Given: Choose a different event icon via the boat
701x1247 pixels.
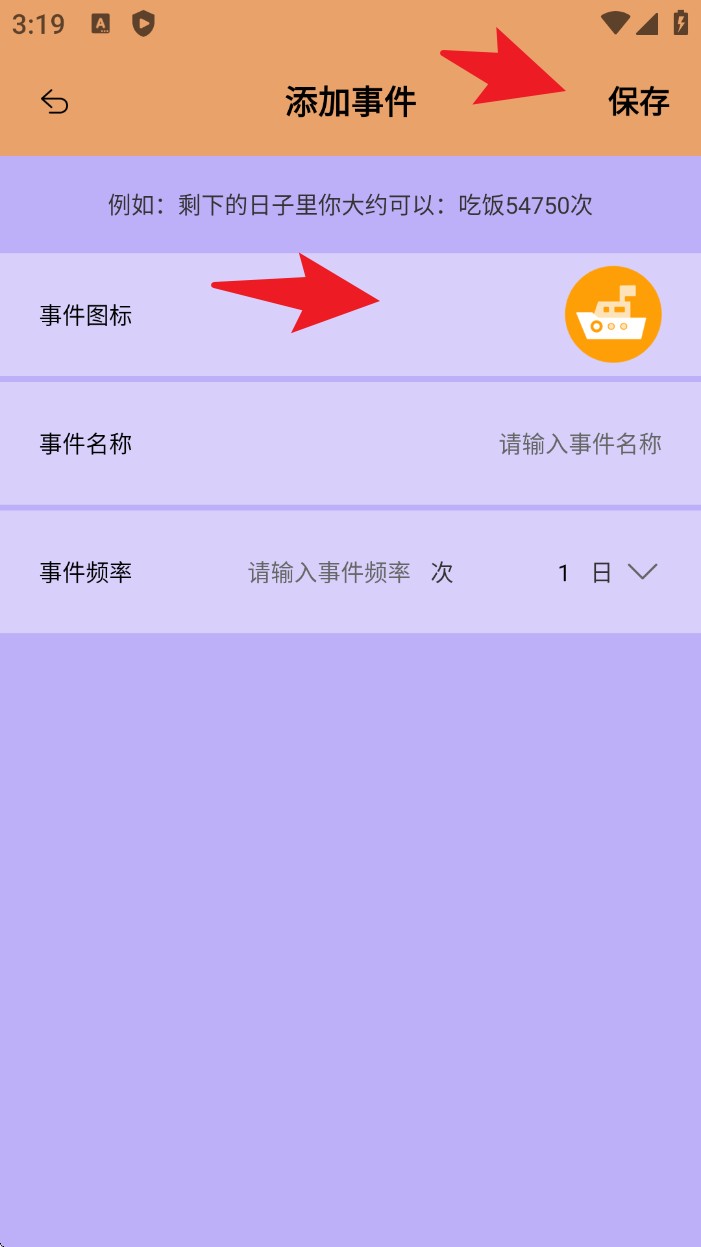Looking at the screenshot, I should [613, 315].
